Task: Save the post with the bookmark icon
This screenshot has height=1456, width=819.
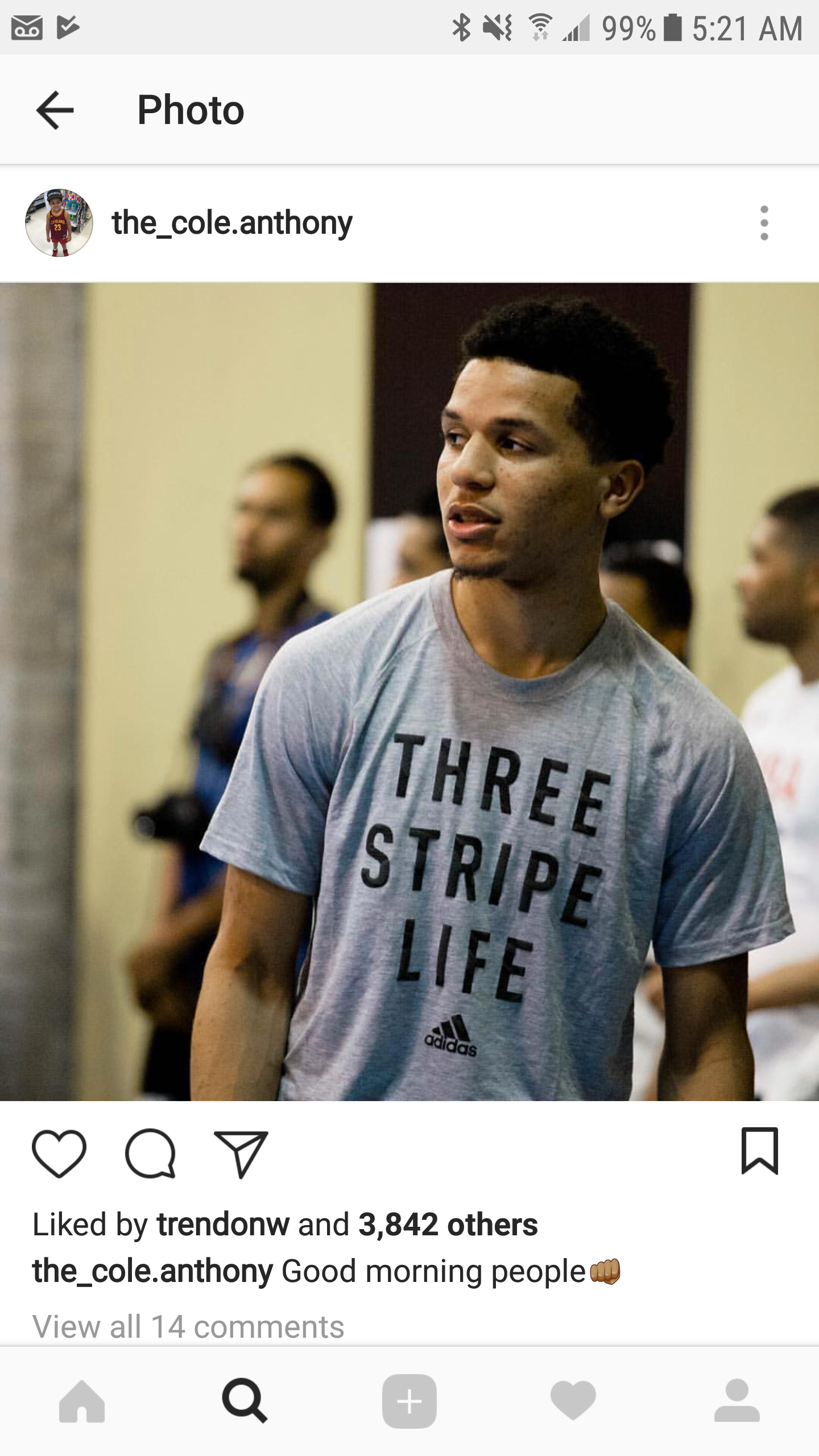Action: pos(759,1151)
